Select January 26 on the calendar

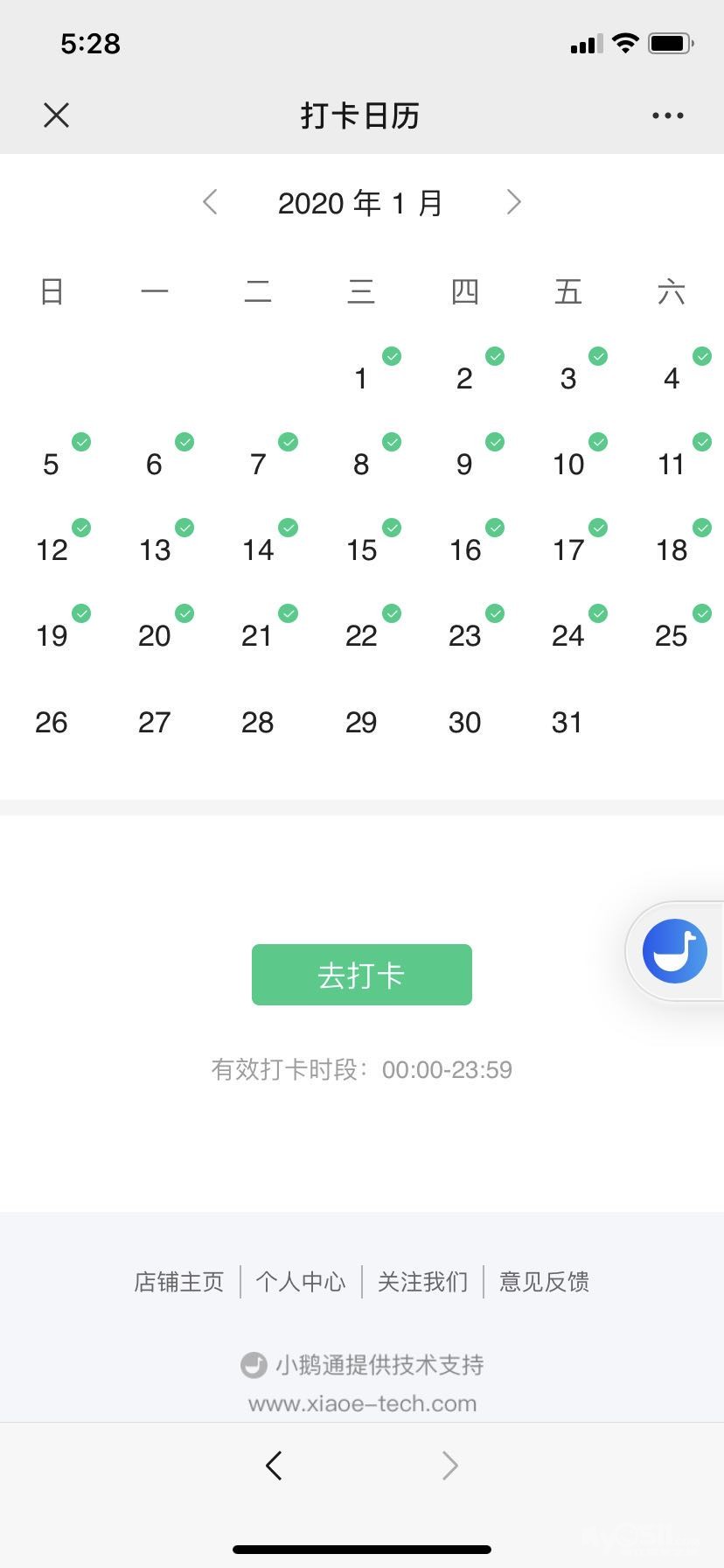click(x=52, y=722)
